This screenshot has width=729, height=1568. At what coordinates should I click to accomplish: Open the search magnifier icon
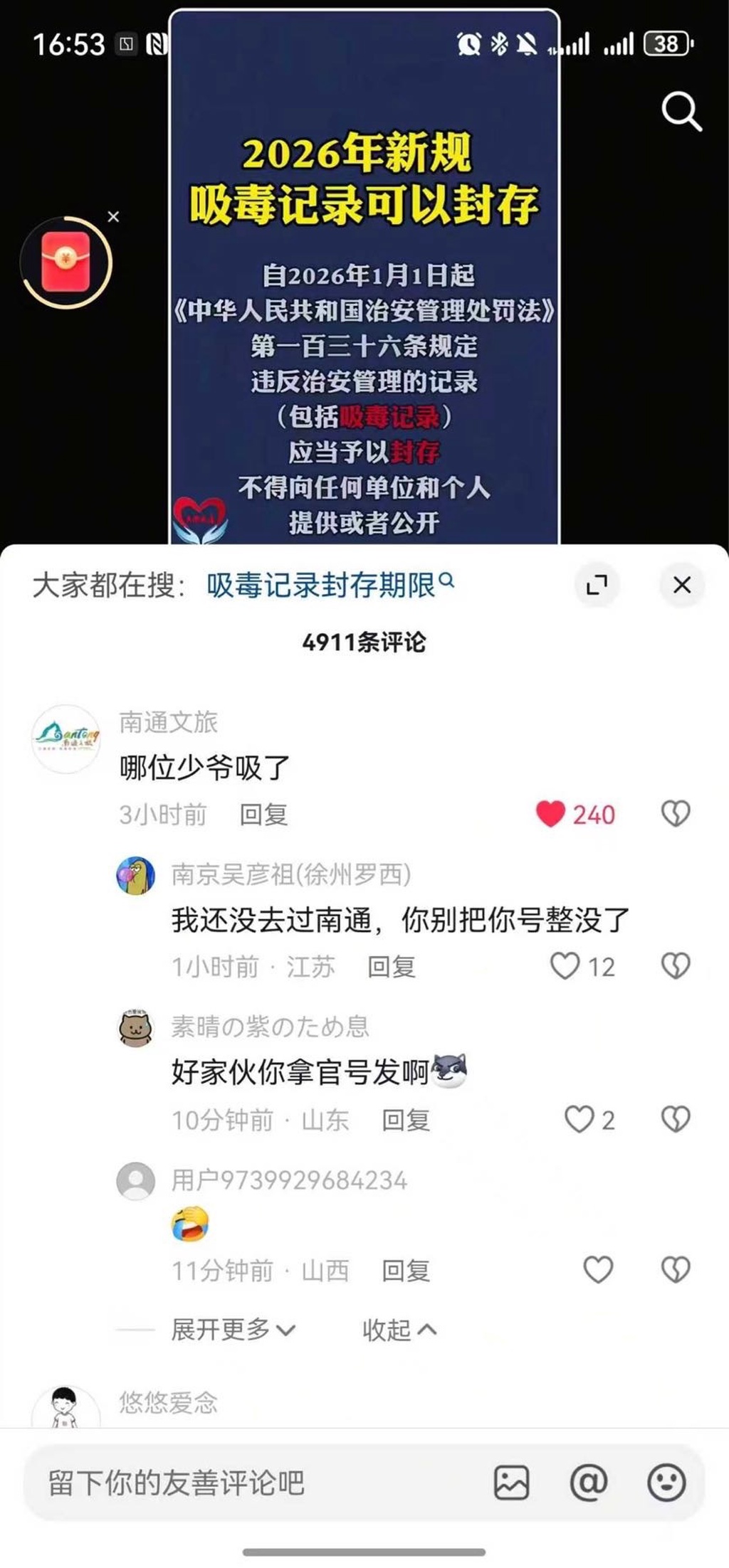click(681, 112)
